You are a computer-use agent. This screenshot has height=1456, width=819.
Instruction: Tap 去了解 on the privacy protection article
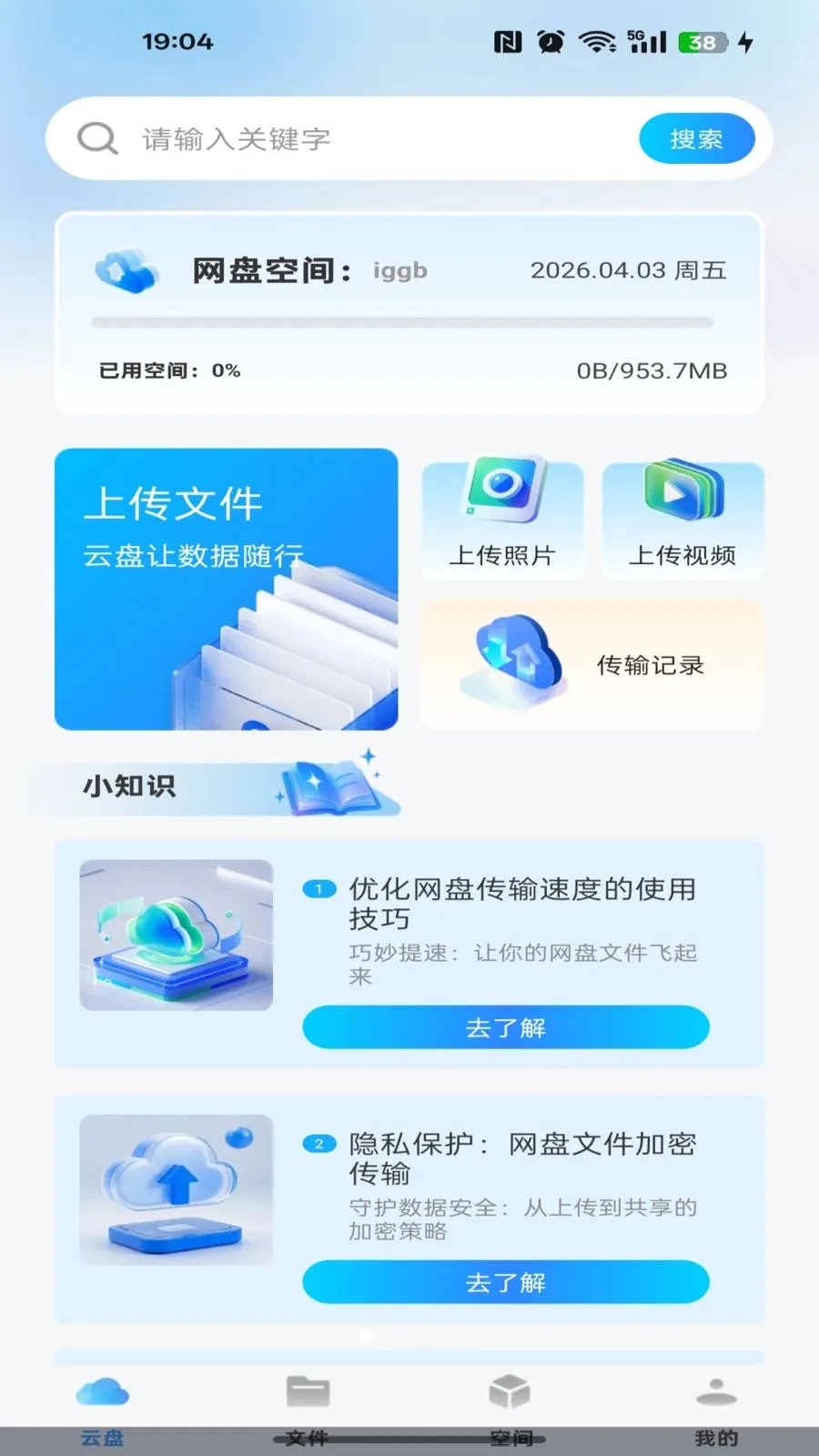(x=505, y=1281)
